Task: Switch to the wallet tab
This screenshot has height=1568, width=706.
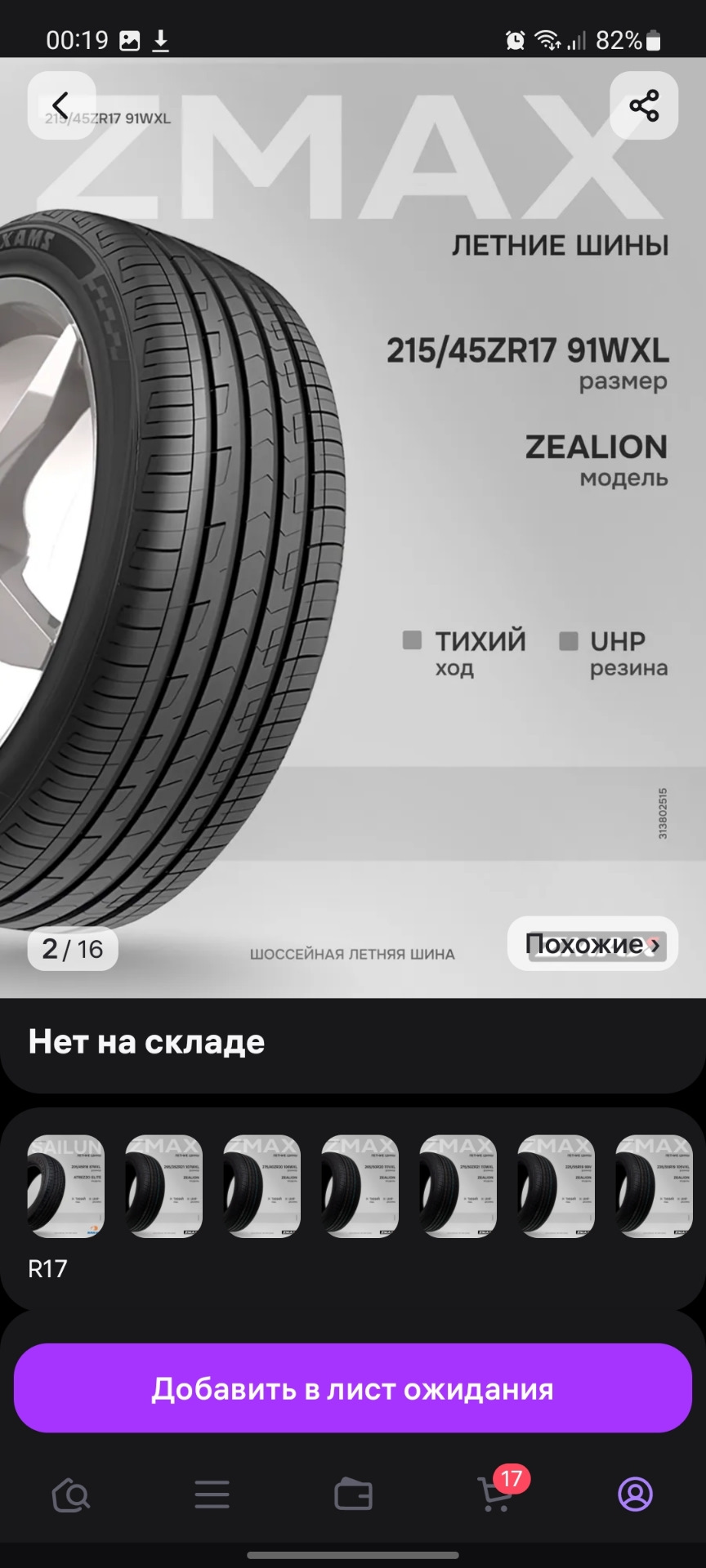Action: pos(353,1495)
